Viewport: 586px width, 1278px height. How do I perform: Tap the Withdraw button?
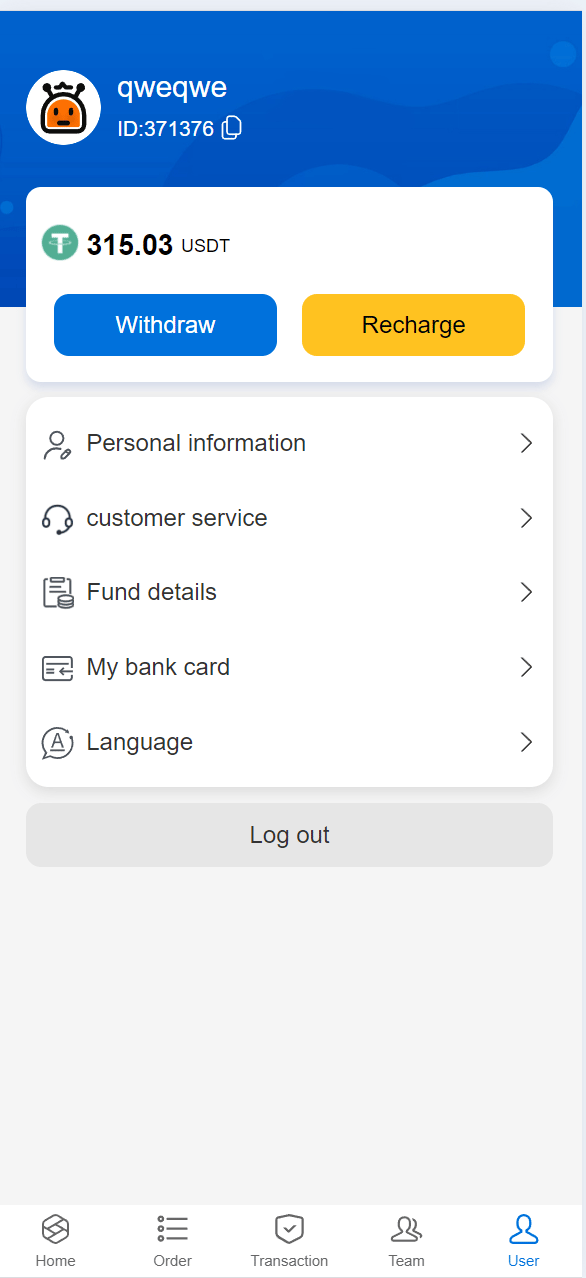tap(165, 325)
